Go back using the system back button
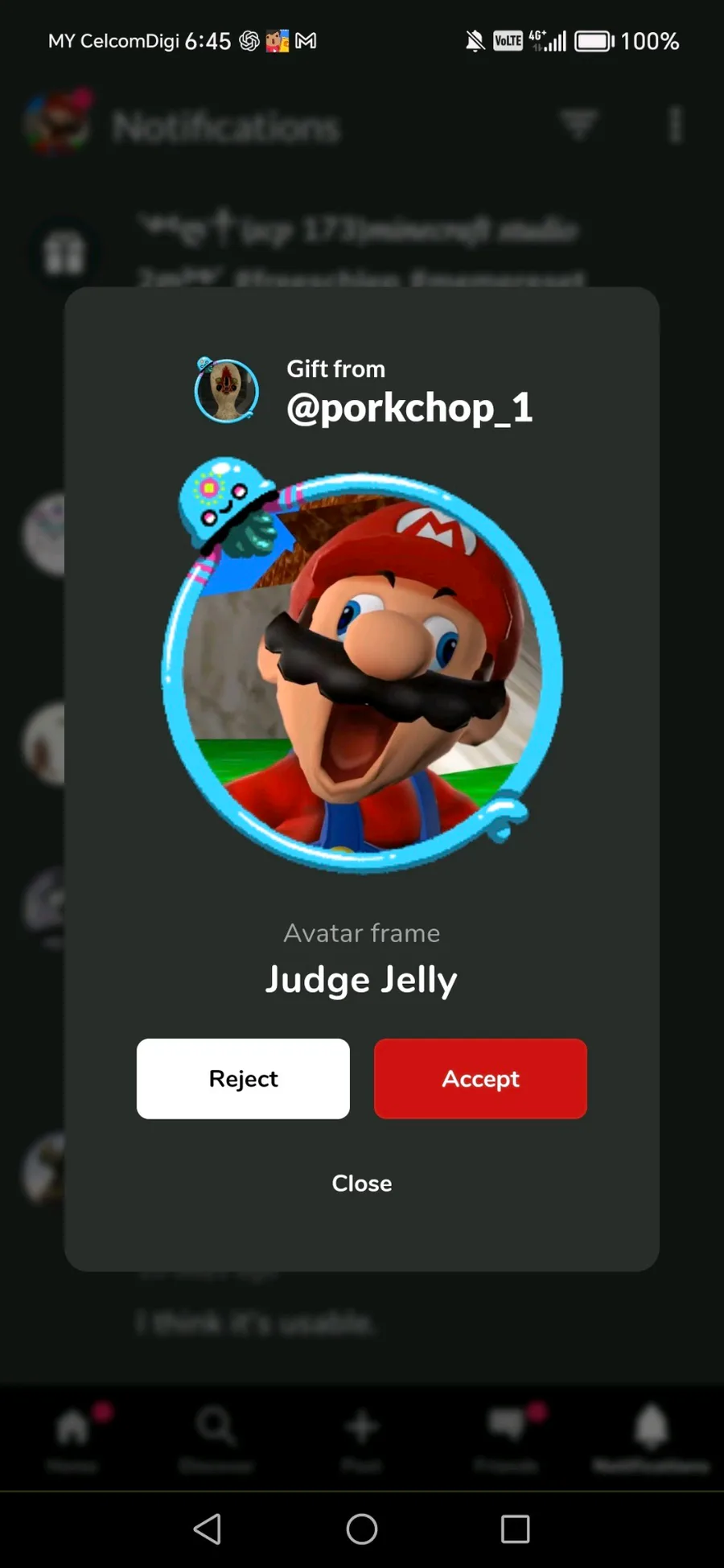The image size is (724, 1568). 208,1529
